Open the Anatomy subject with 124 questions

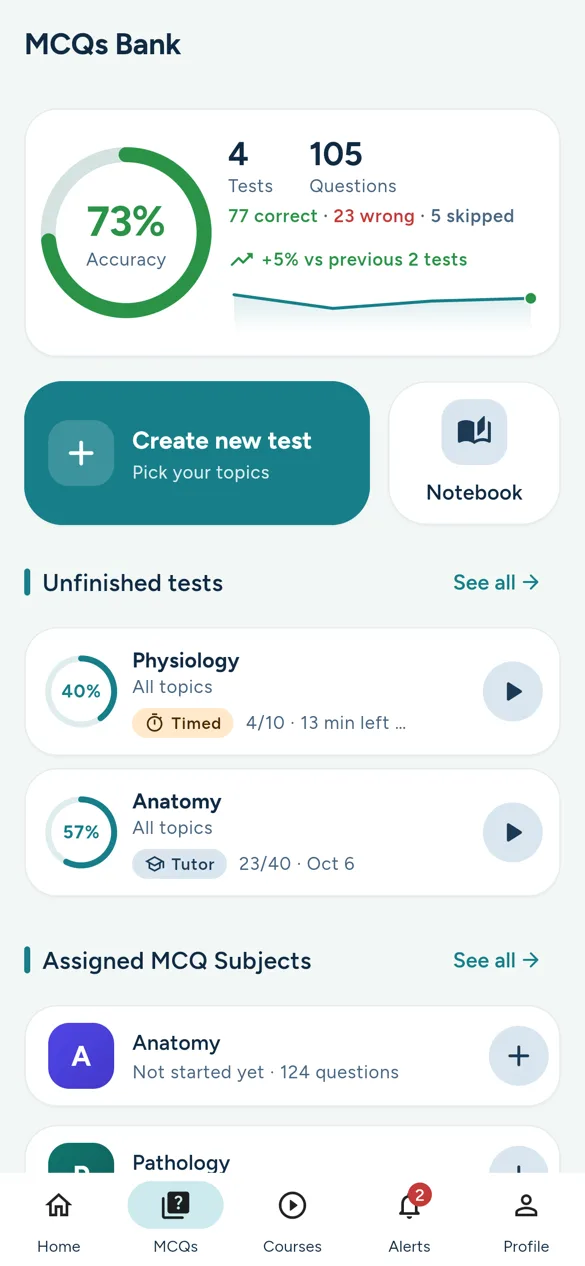(x=292, y=1056)
